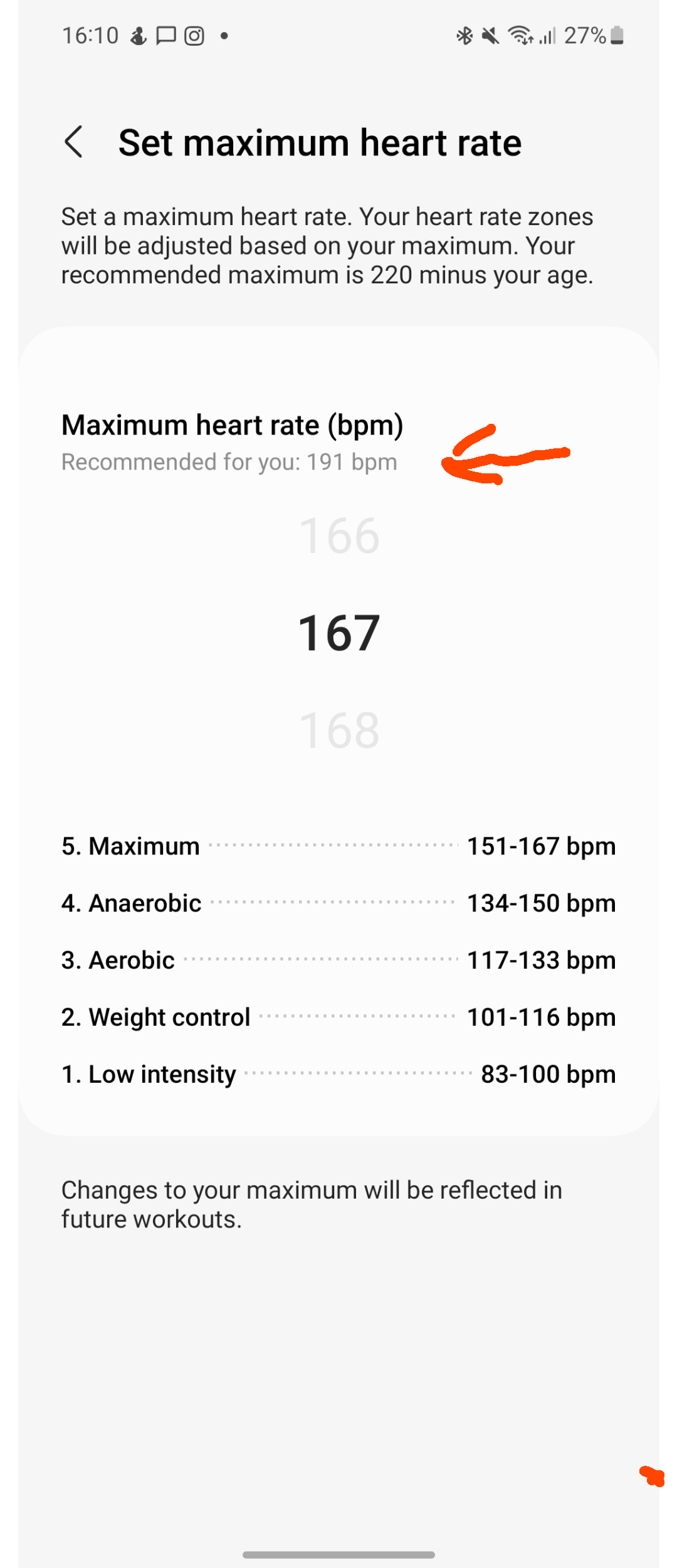Tap the Maximum heart rate (bpm) heading

[x=233, y=424]
